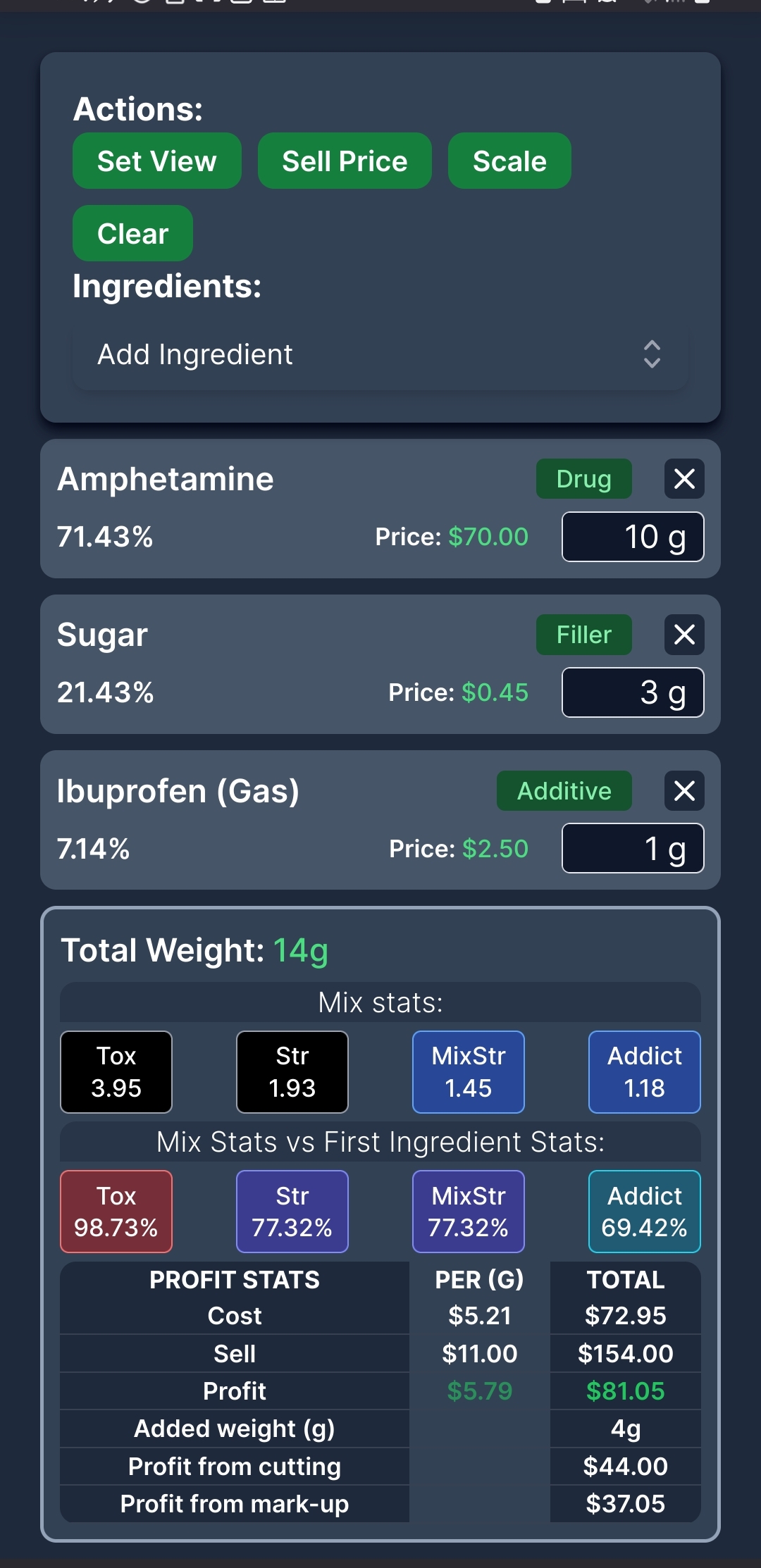Edit the Sugar weight field
761x1568 pixels.
(x=632, y=693)
